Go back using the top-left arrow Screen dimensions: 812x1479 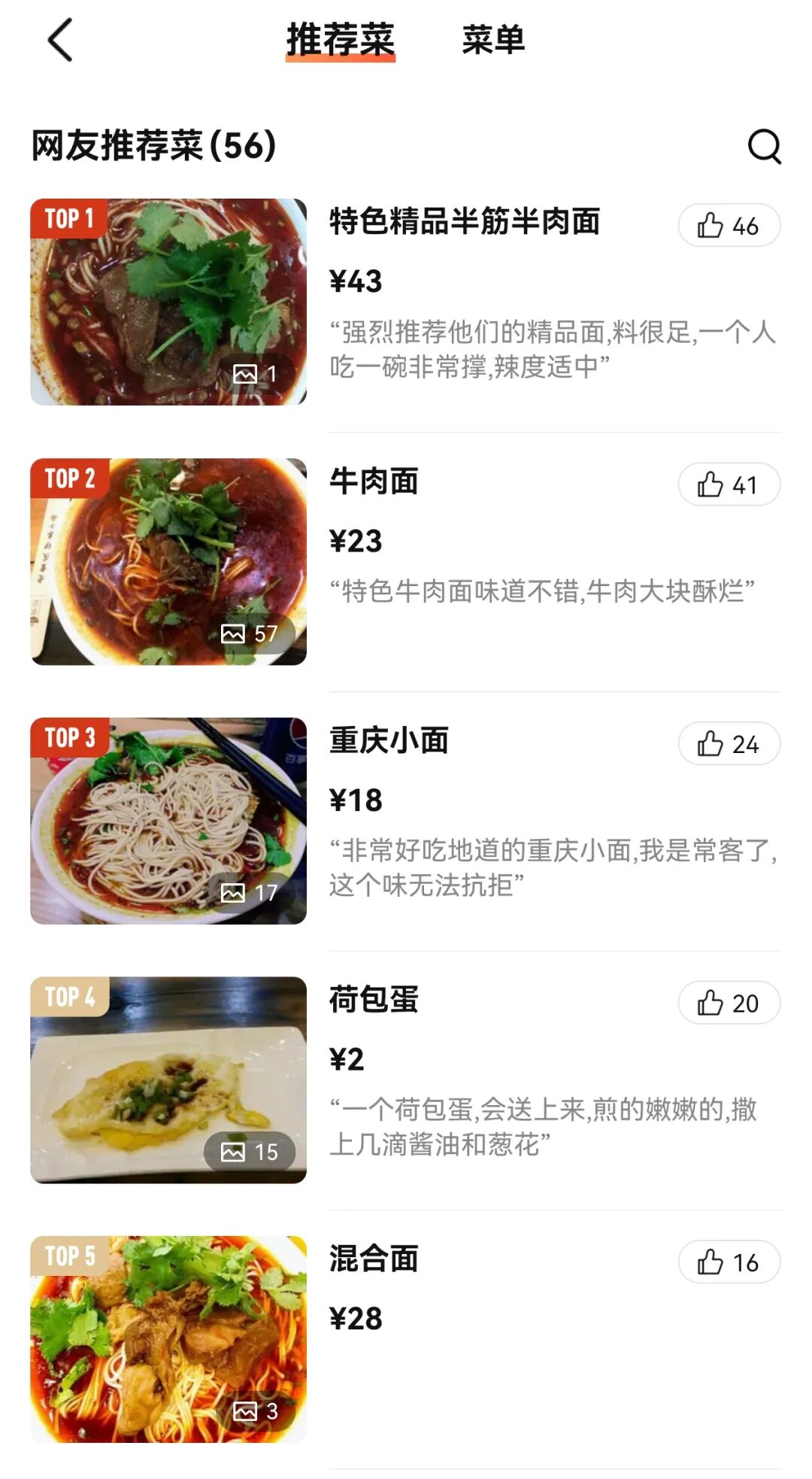pos(60,40)
